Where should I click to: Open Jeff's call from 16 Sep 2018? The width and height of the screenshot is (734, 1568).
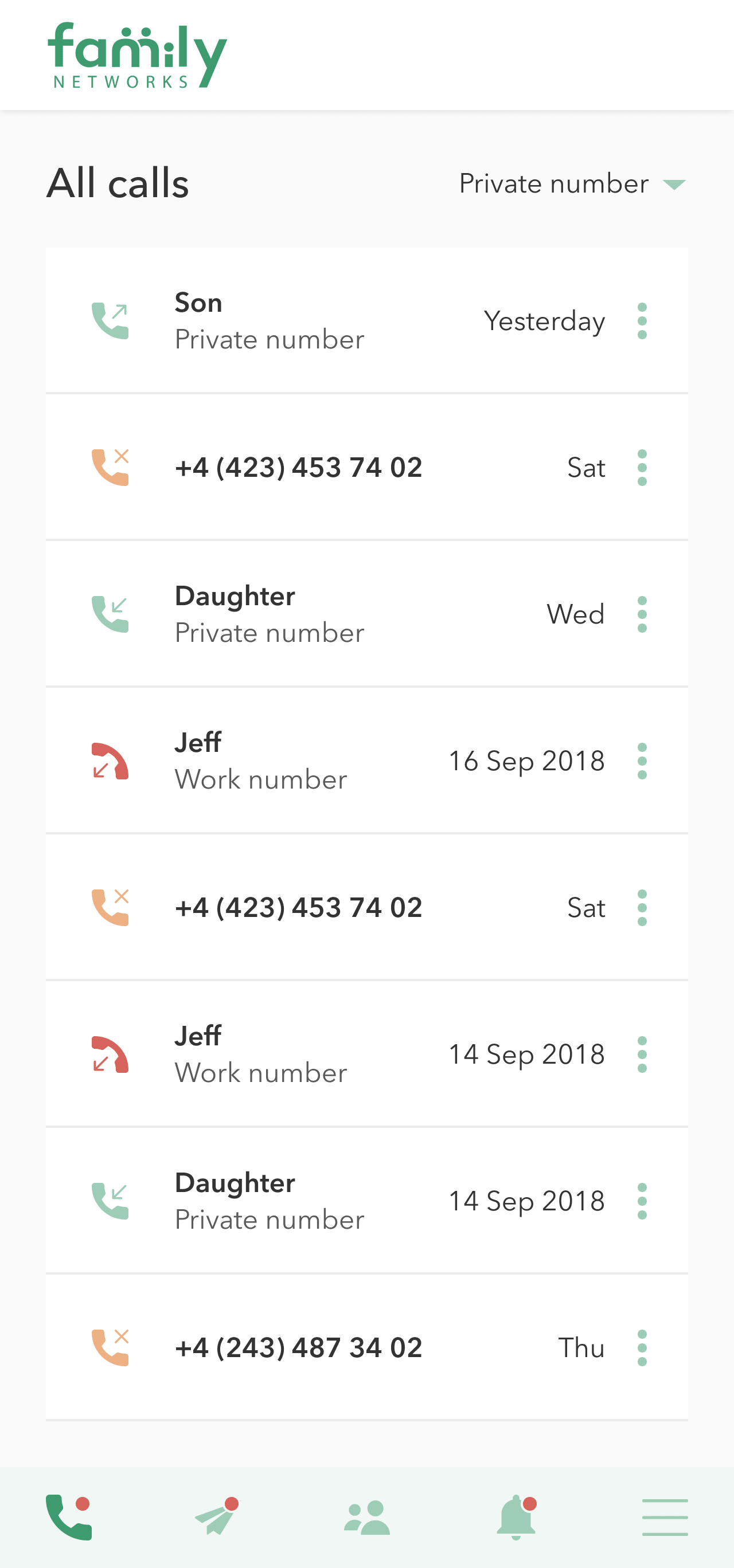coord(304,761)
